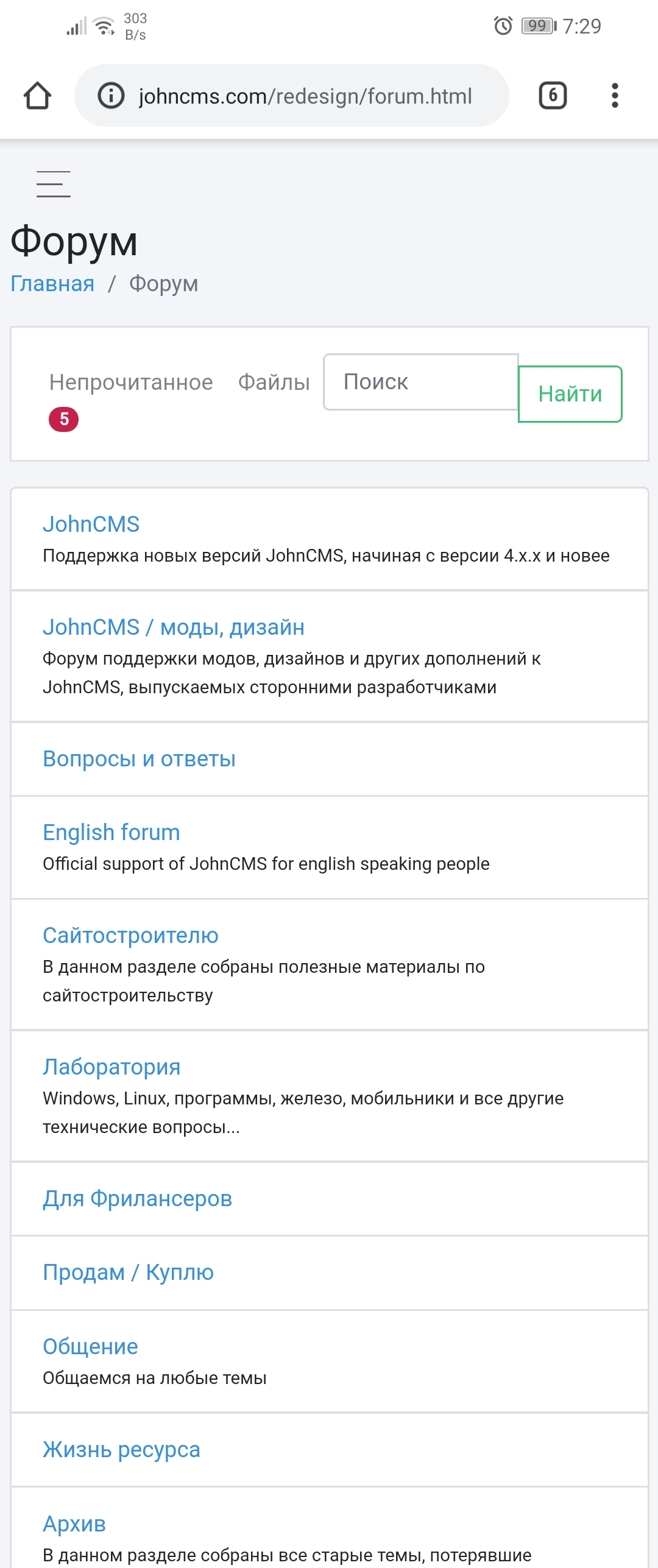The image size is (658, 1568).
Task: Open JohnCMS / моды, дизайн forum
Action: coord(174,627)
